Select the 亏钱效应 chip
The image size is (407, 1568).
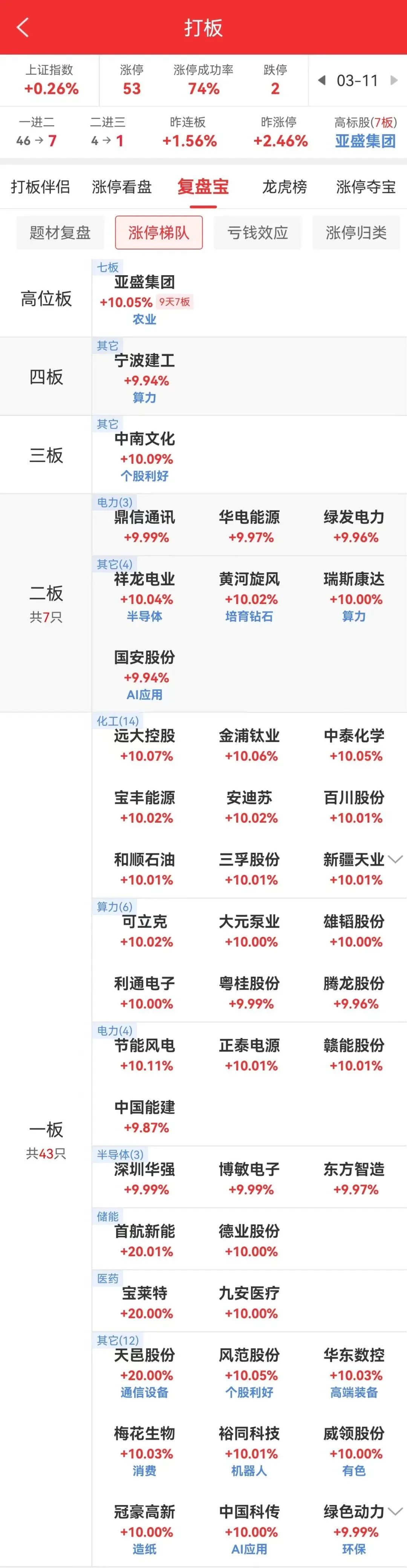[x=257, y=233]
